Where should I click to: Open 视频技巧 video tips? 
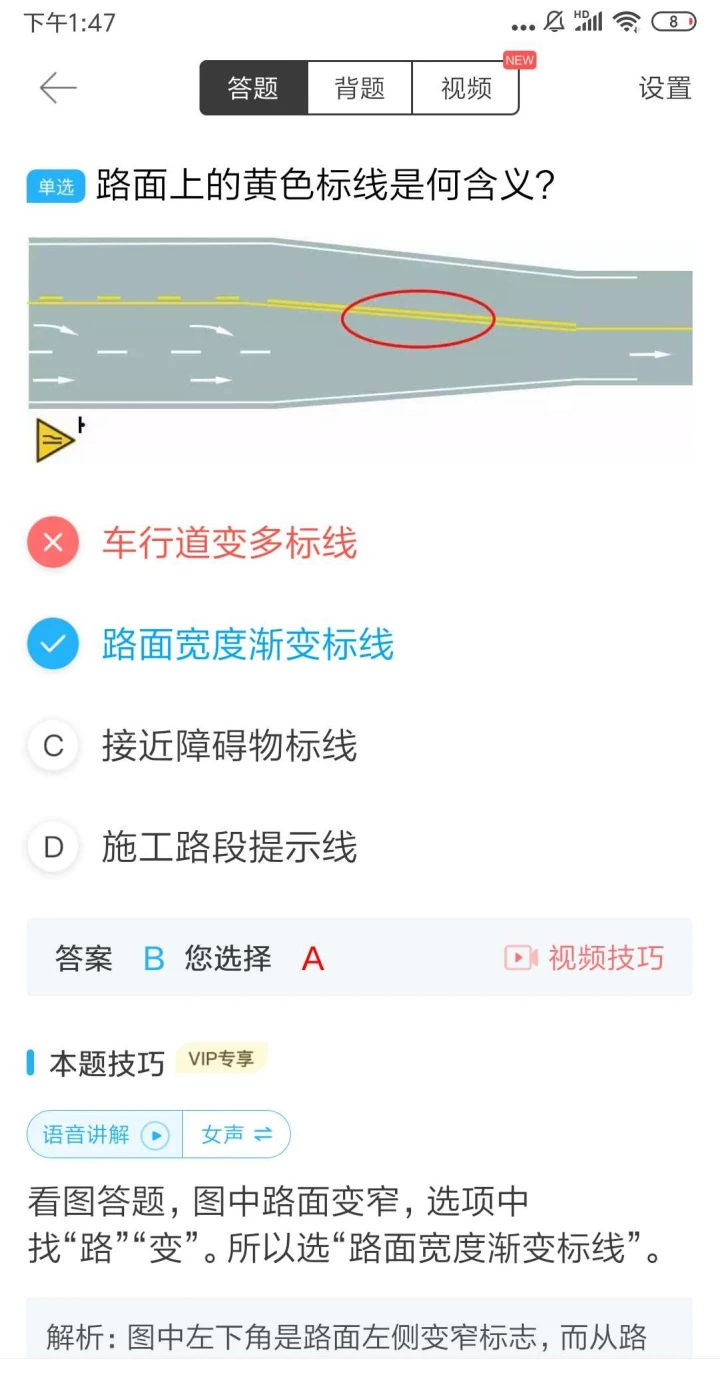click(584, 958)
